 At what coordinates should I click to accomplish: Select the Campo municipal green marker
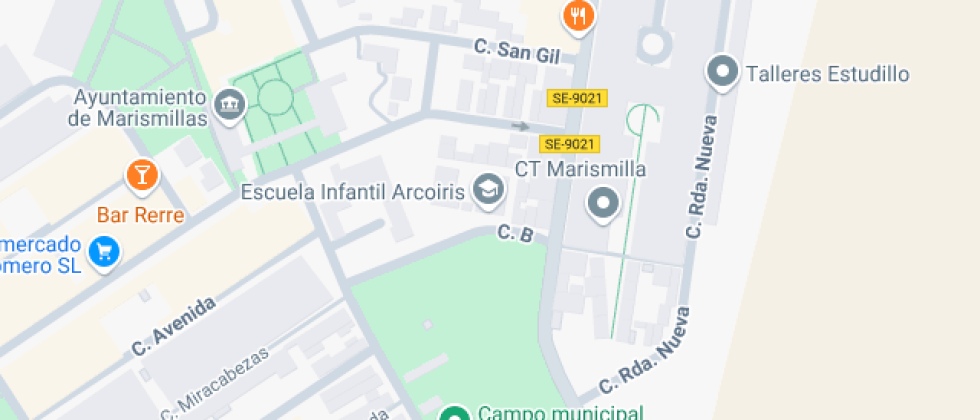pos(455,413)
